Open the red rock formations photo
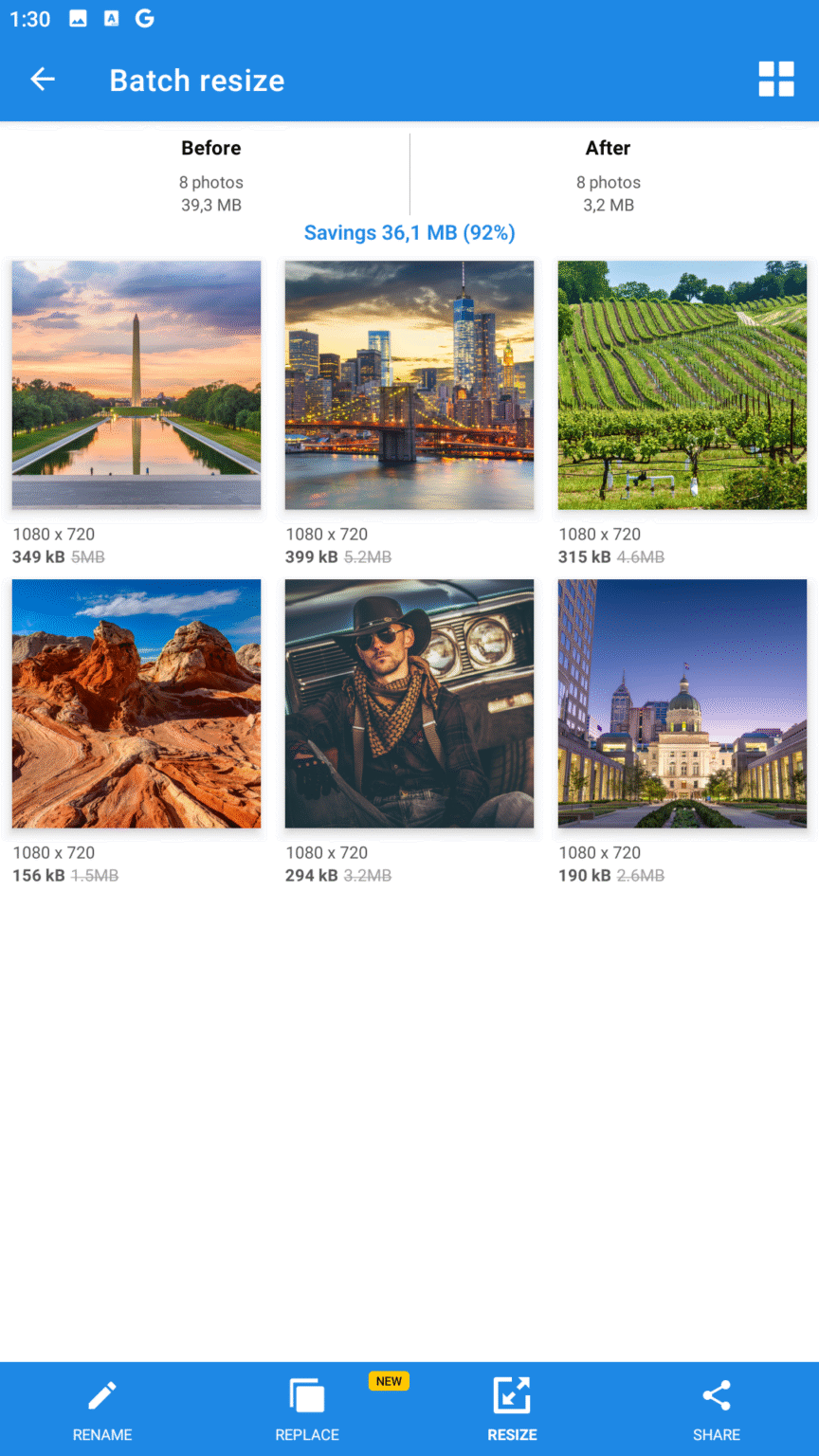819x1456 pixels. (136, 704)
